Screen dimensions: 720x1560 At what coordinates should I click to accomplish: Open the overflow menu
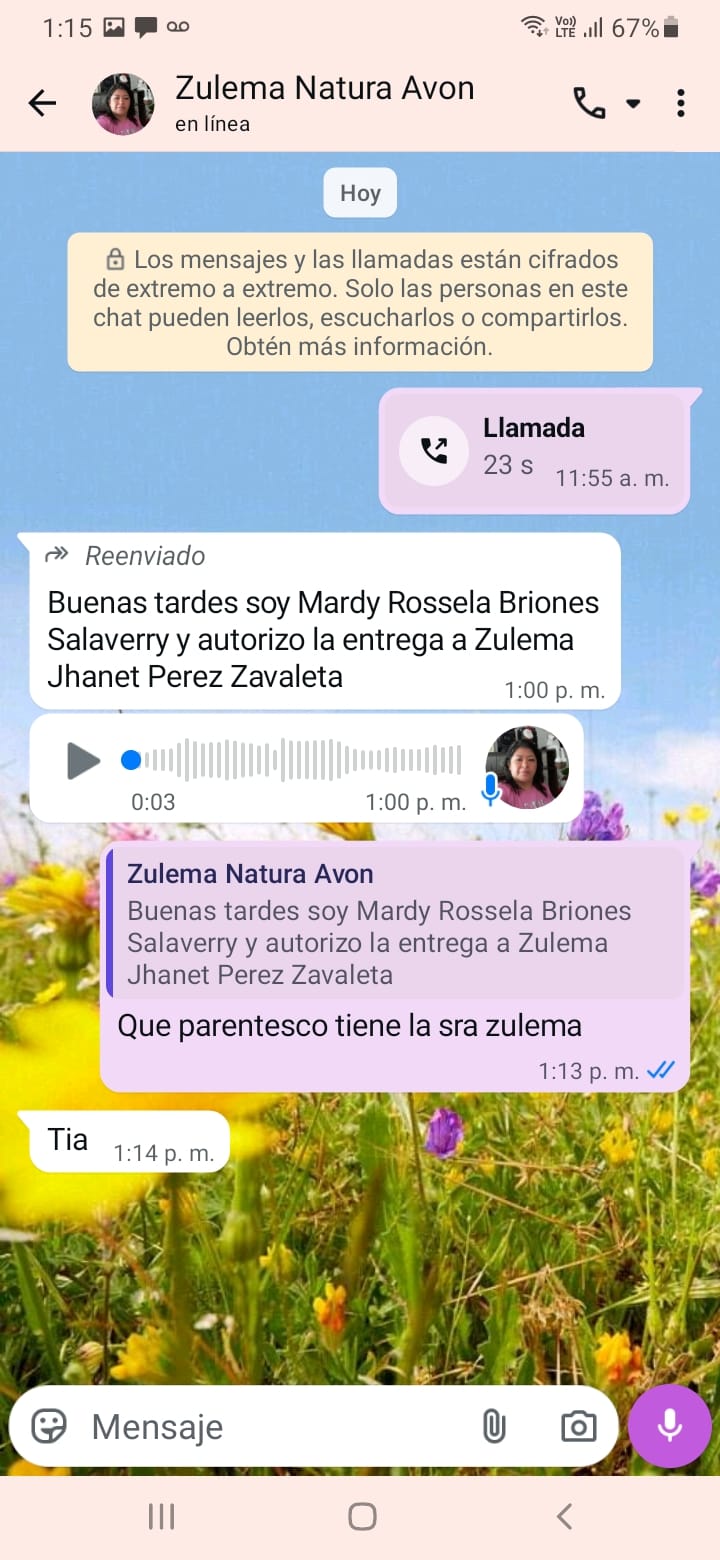(x=680, y=103)
